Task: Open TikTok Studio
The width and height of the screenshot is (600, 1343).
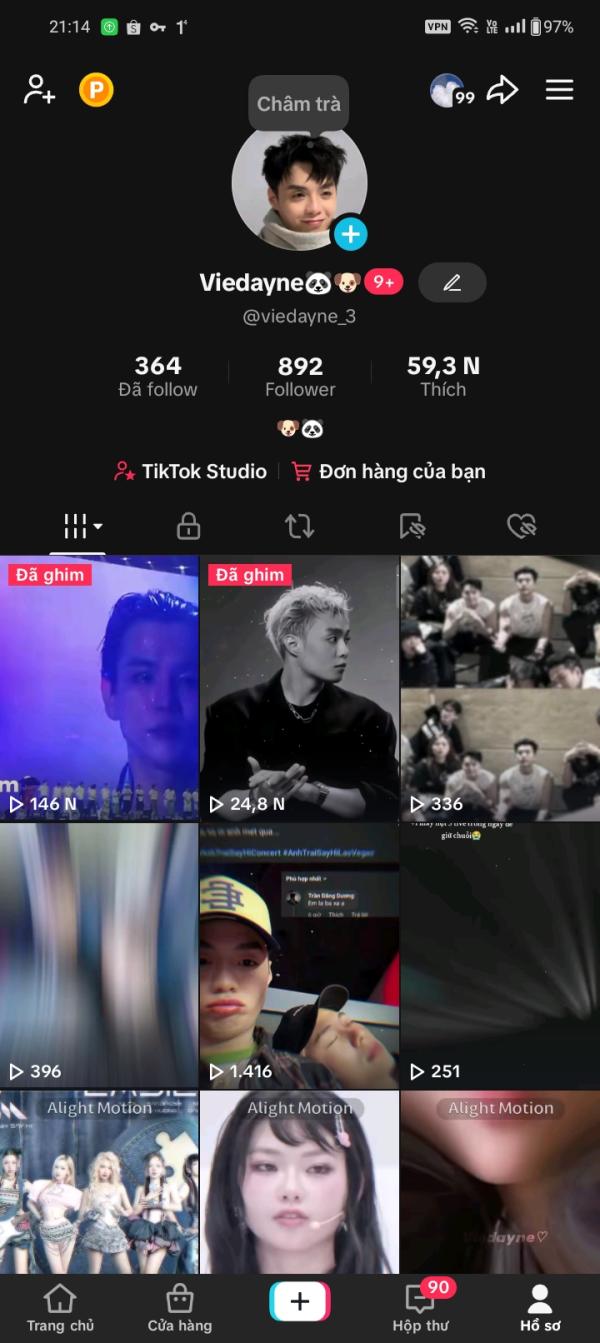Action: click(x=191, y=471)
